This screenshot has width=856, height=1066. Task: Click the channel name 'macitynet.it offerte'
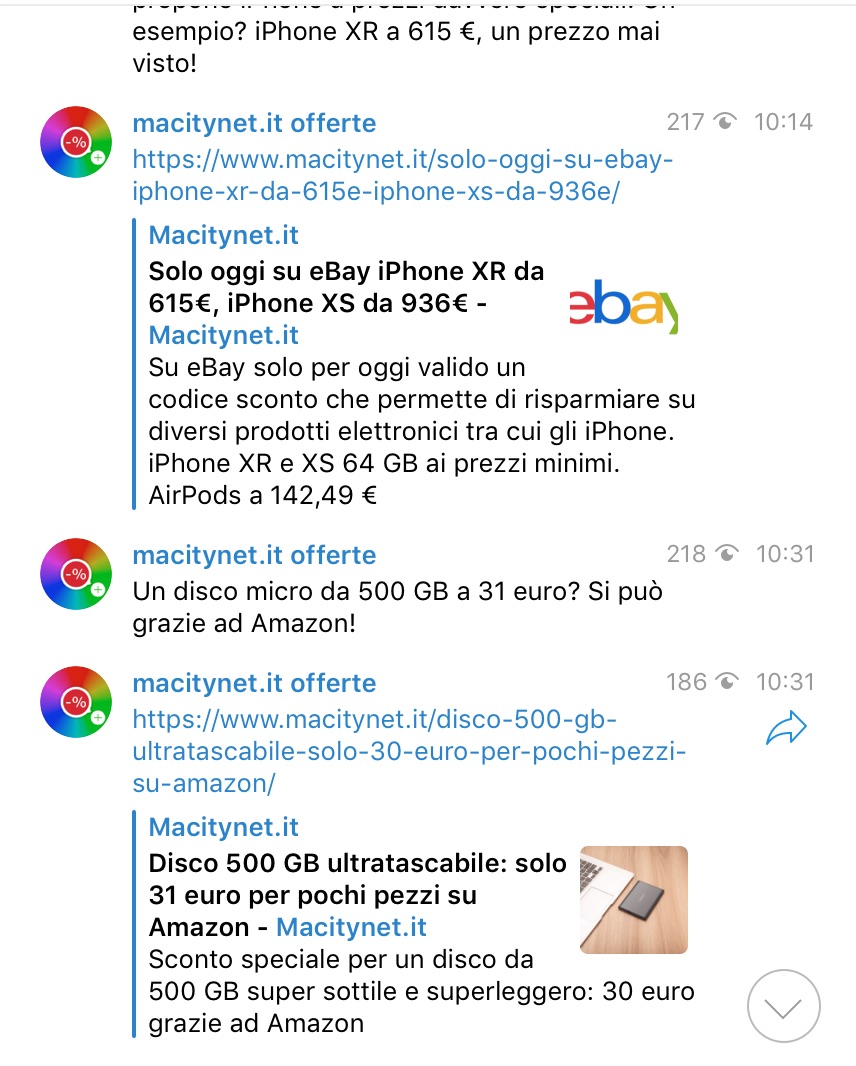(255, 122)
